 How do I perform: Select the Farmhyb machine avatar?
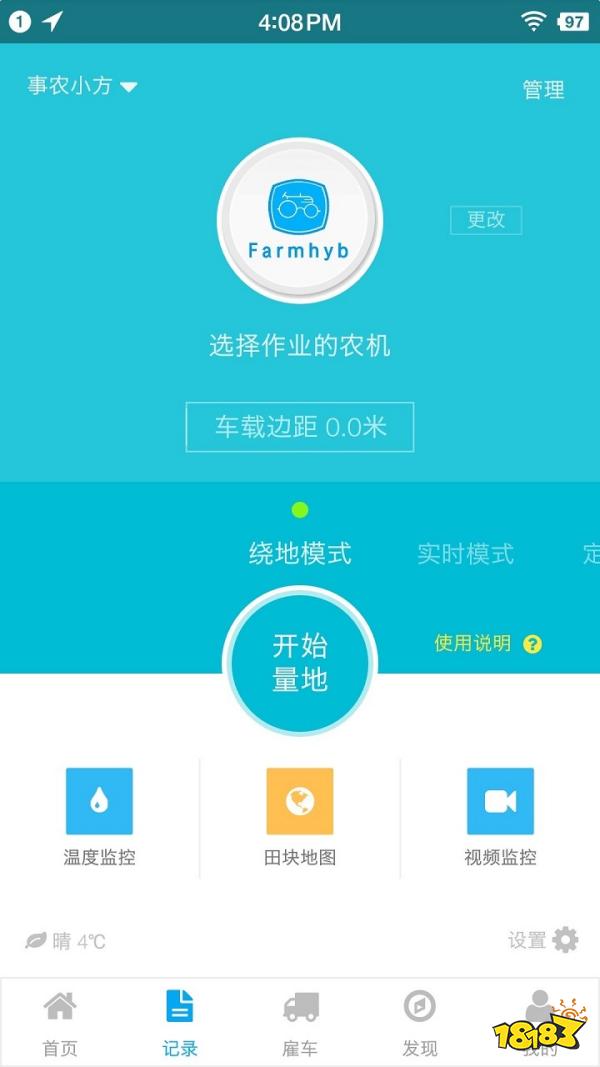coord(300,221)
